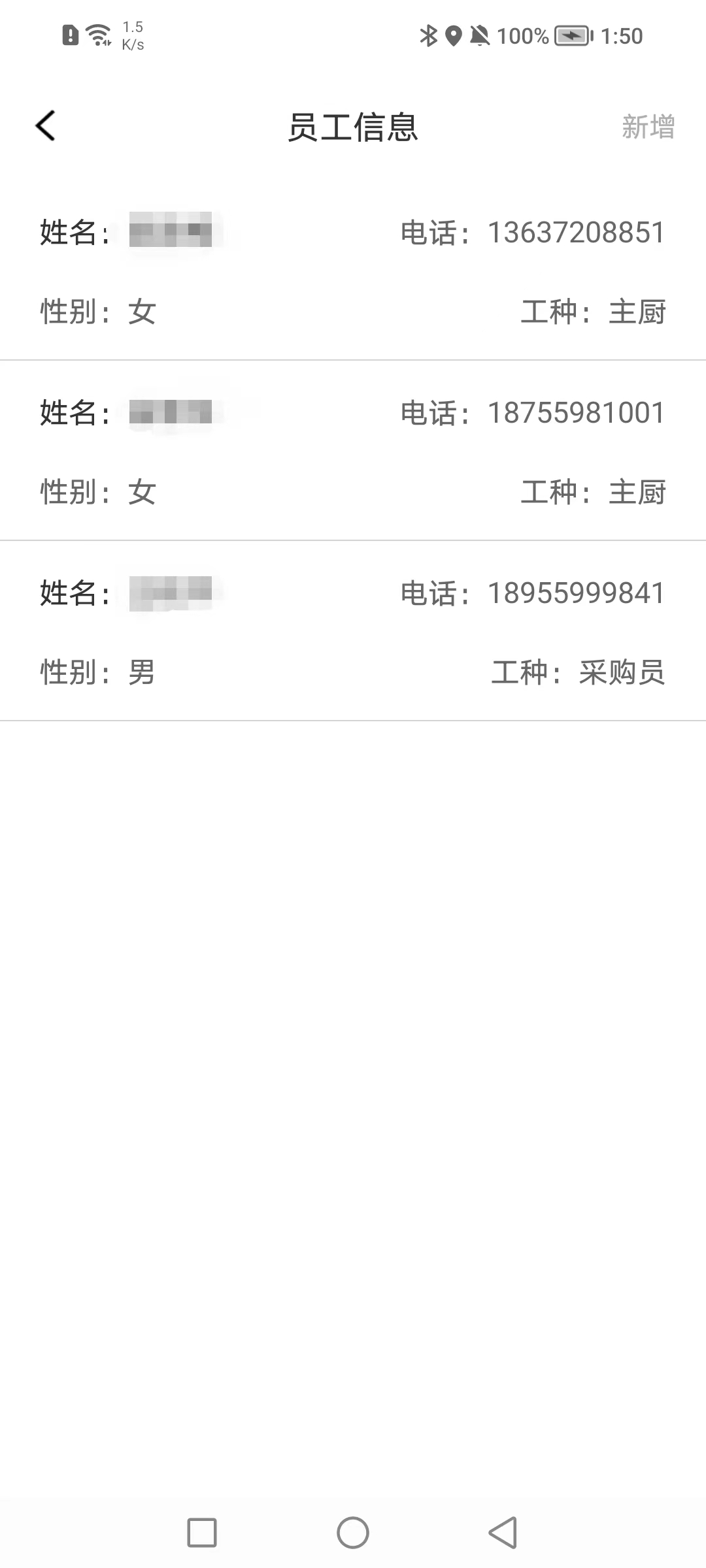Open employee record with phone 18755981001
Viewport: 706px width, 1568px height.
coord(353,451)
